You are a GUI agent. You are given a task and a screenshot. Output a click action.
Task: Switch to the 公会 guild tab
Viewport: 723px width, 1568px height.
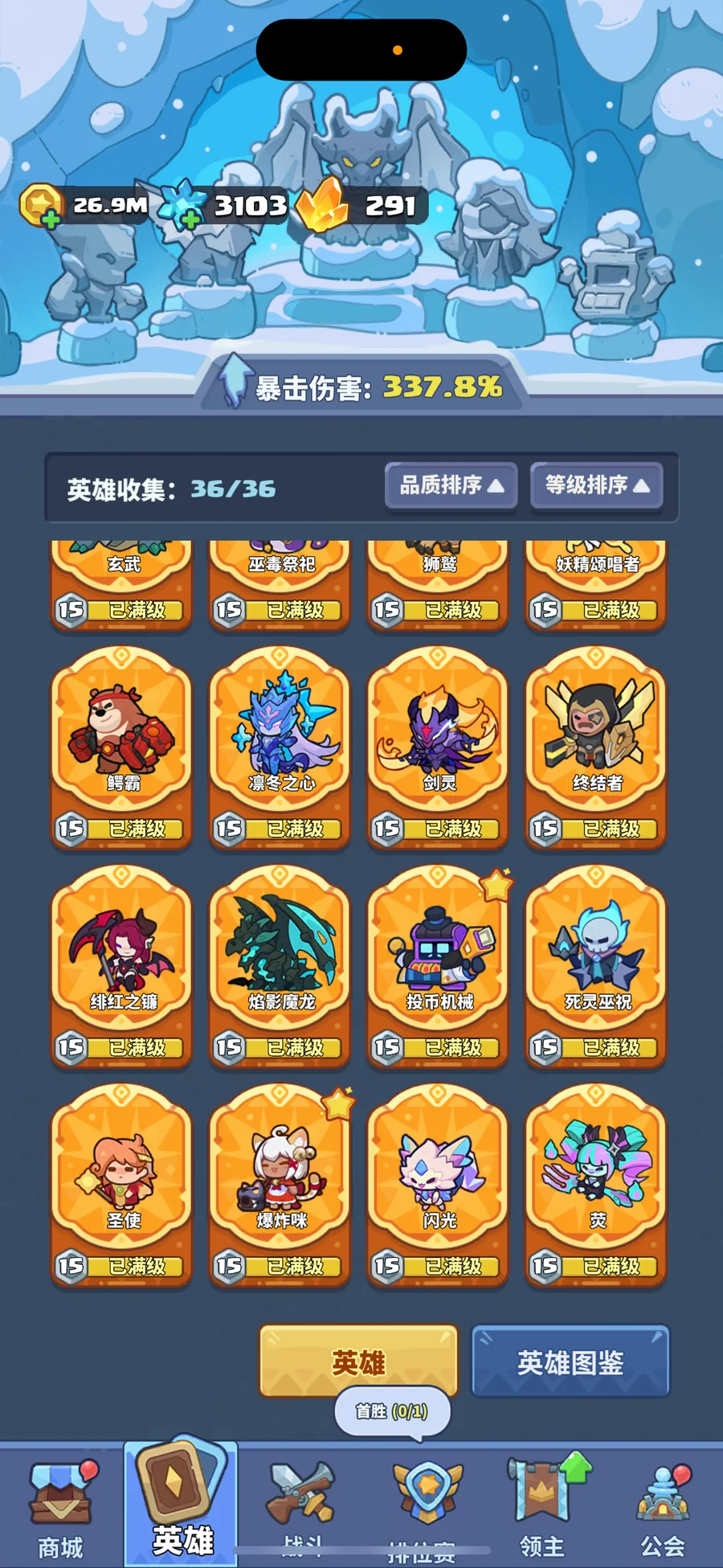(663, 1509)
